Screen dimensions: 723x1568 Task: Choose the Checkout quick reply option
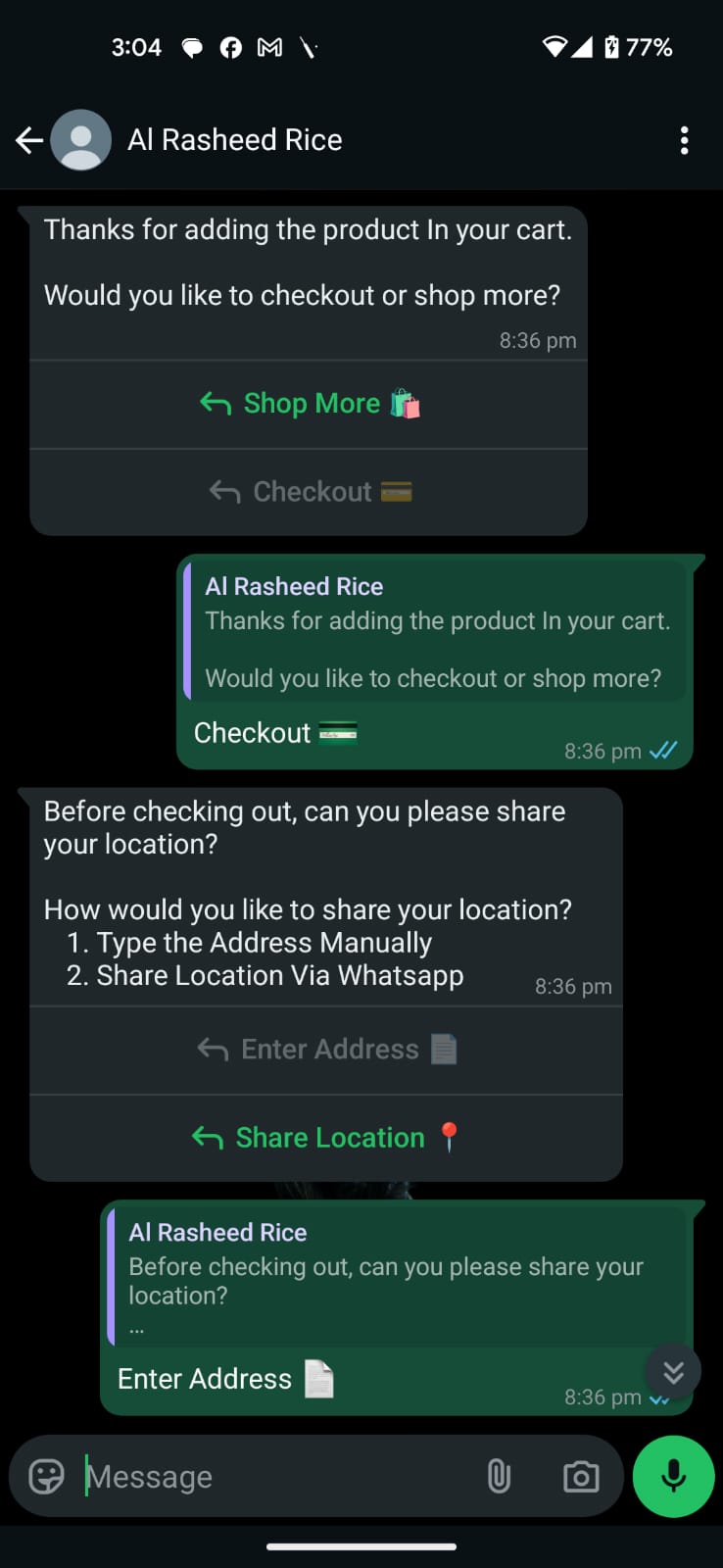pyautogui.click(x=309, y=491)
